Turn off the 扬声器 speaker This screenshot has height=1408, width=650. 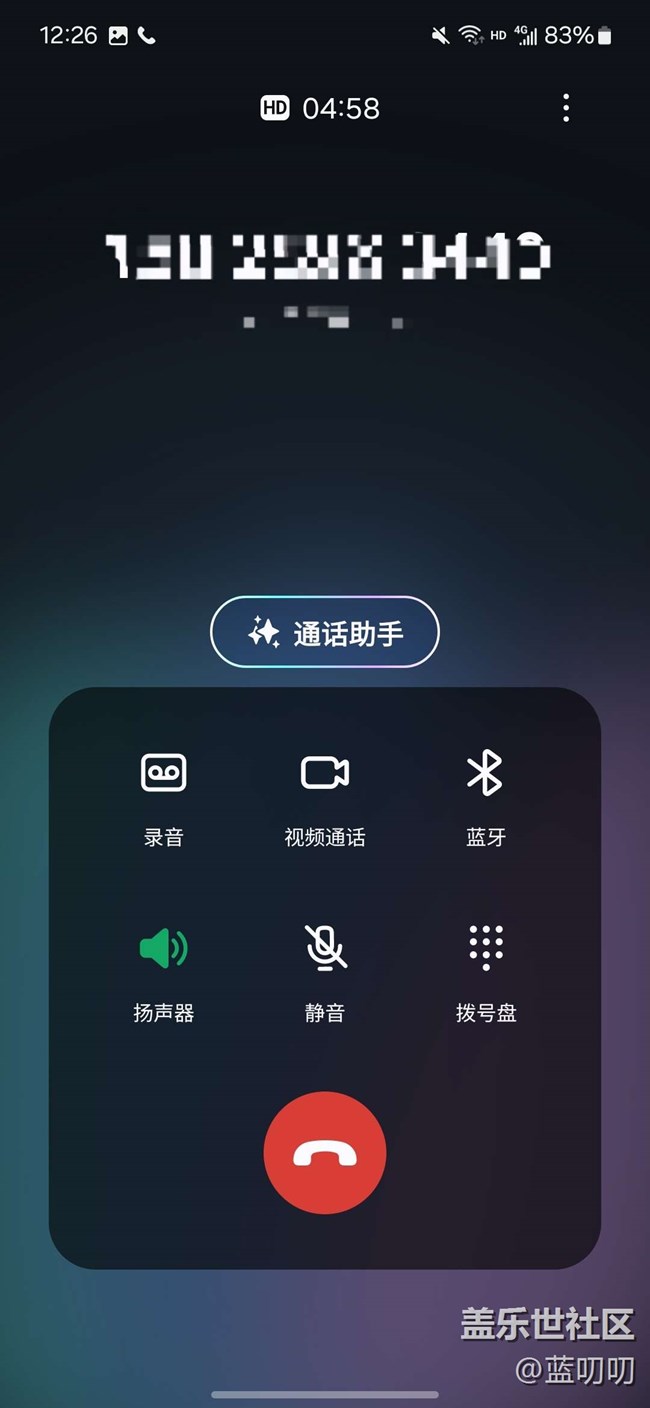pos(164,972)
